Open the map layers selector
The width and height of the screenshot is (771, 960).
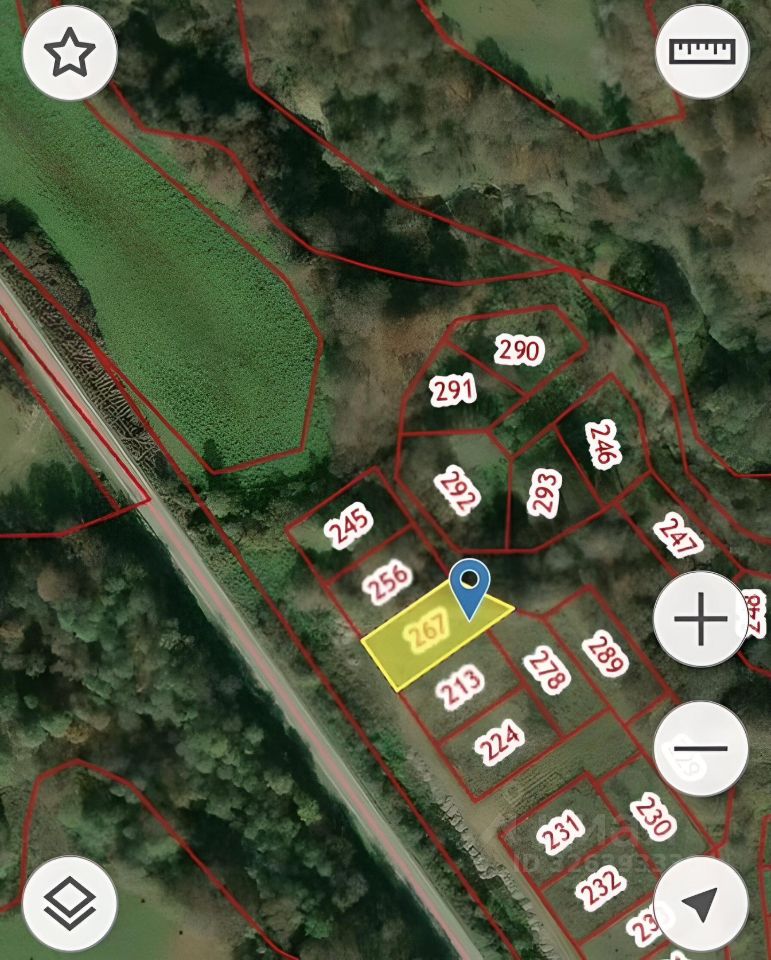click(x=70, y=904)
